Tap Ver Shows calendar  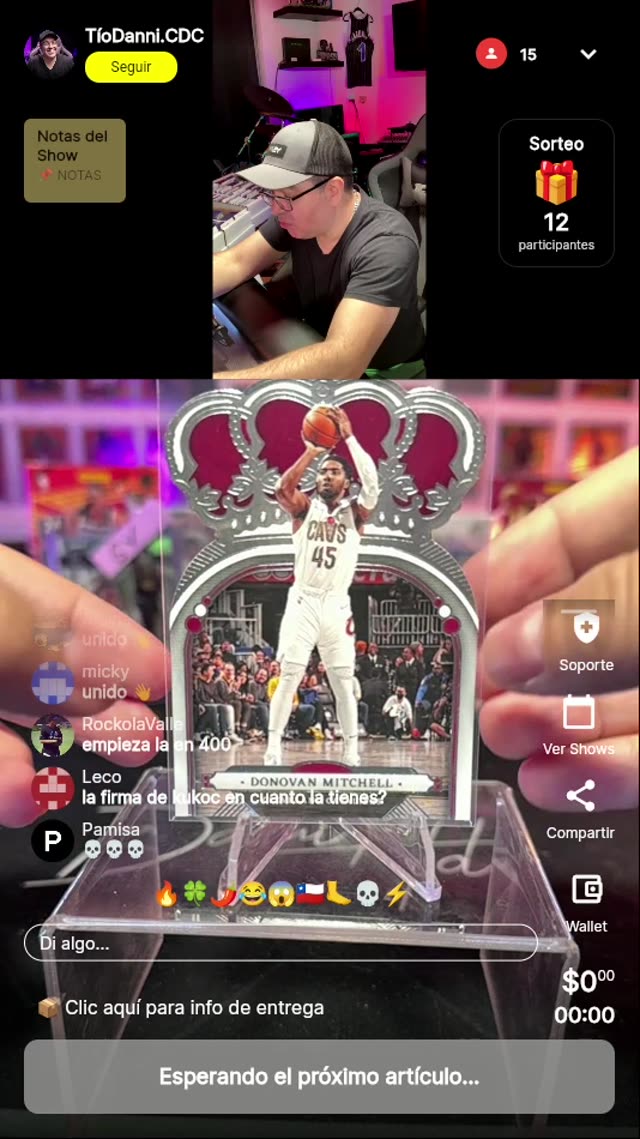click(x=579, y=724)
